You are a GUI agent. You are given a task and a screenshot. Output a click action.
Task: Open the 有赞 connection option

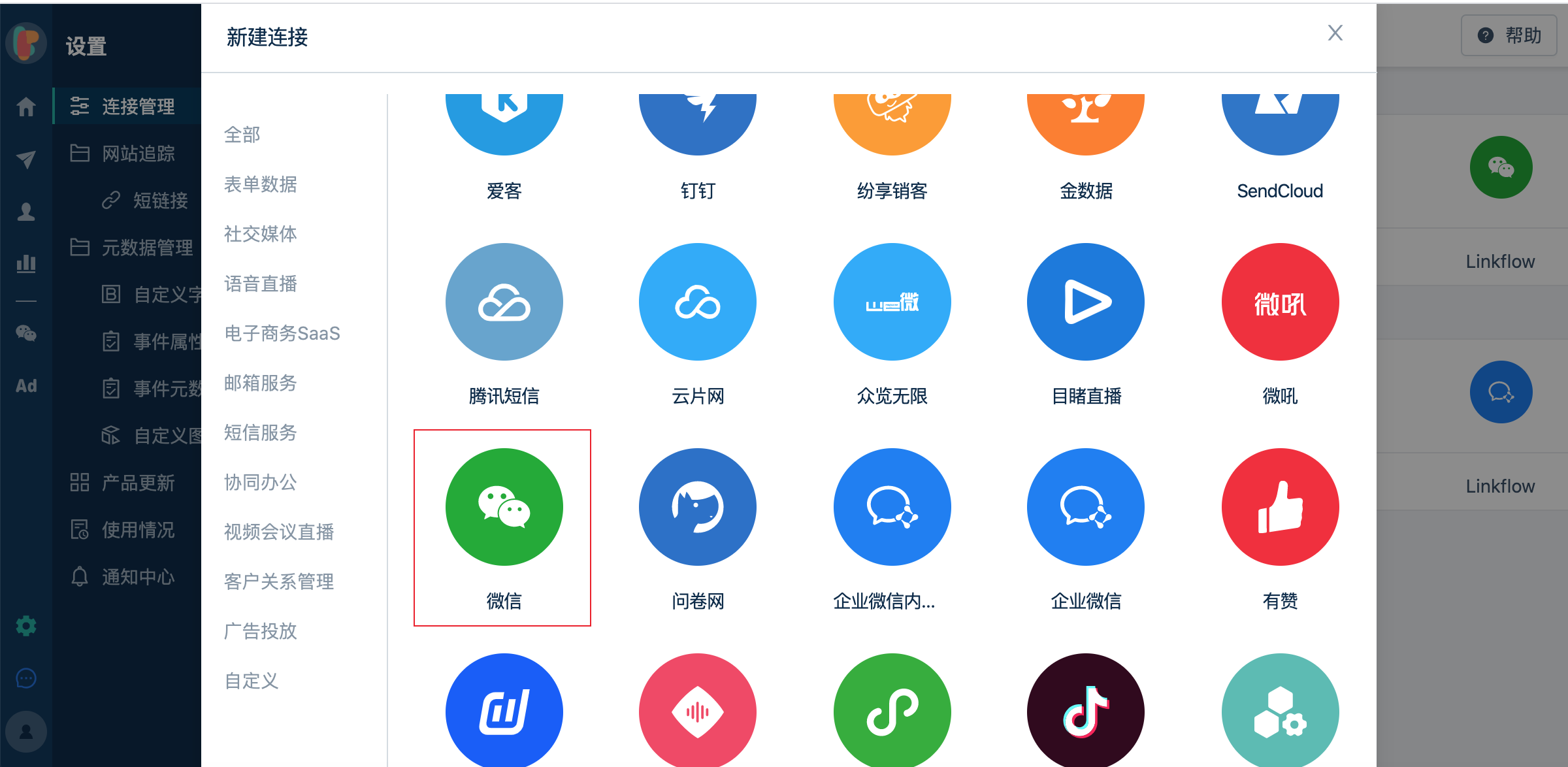click(1279, 508)
